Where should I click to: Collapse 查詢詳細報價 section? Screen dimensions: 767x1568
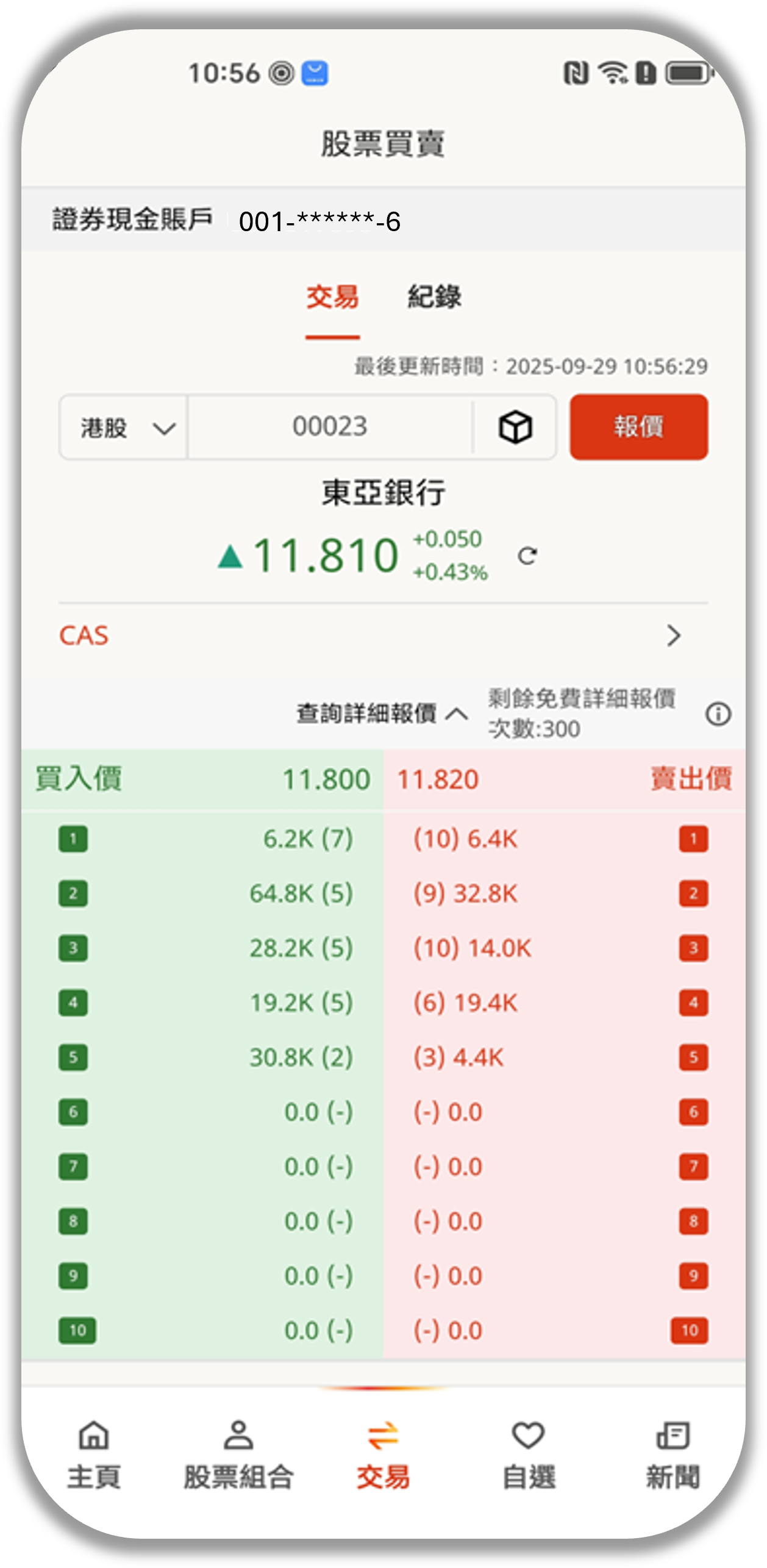click(x=382, y=713)
